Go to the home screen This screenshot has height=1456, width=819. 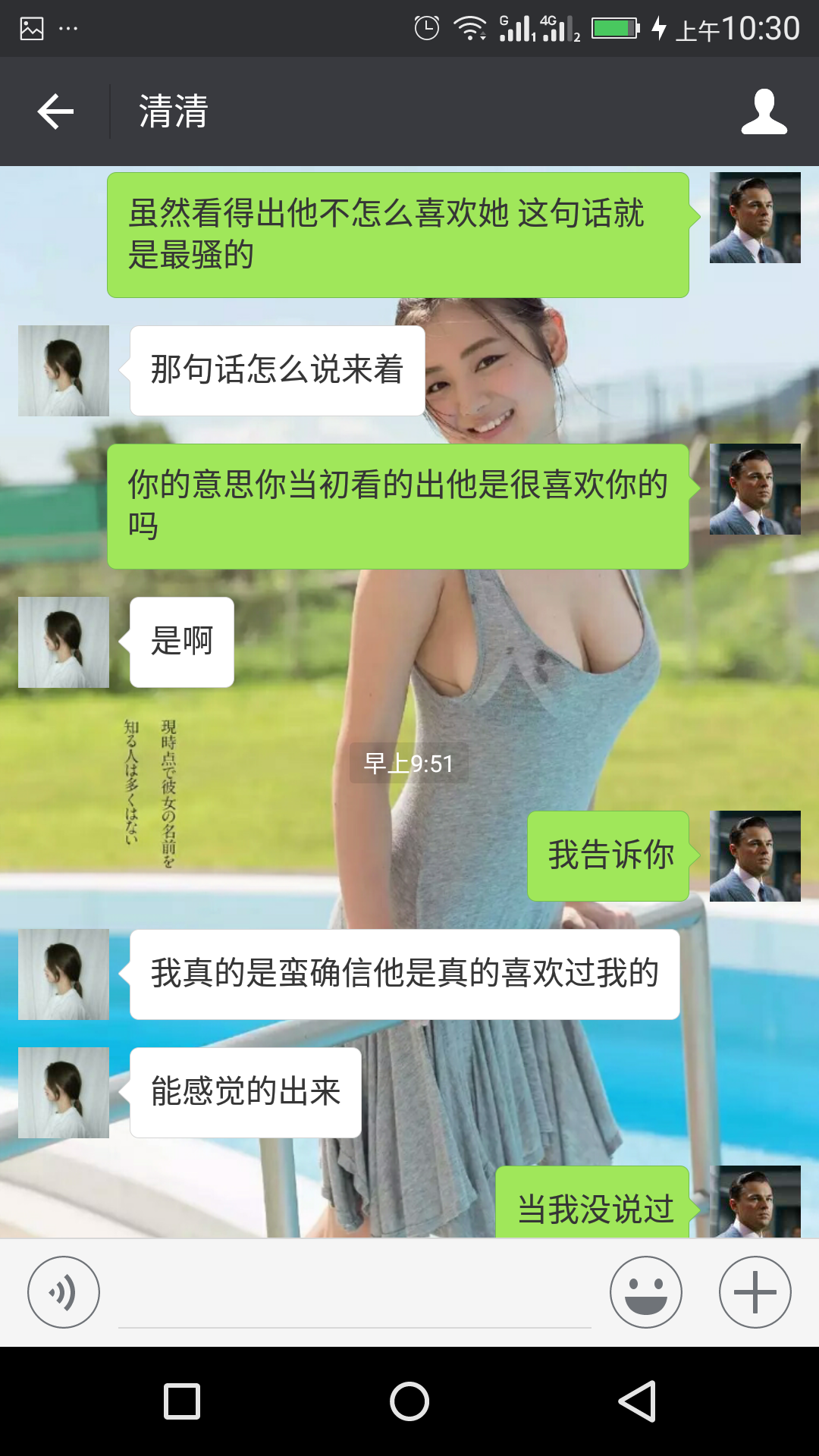point(409,1401)
